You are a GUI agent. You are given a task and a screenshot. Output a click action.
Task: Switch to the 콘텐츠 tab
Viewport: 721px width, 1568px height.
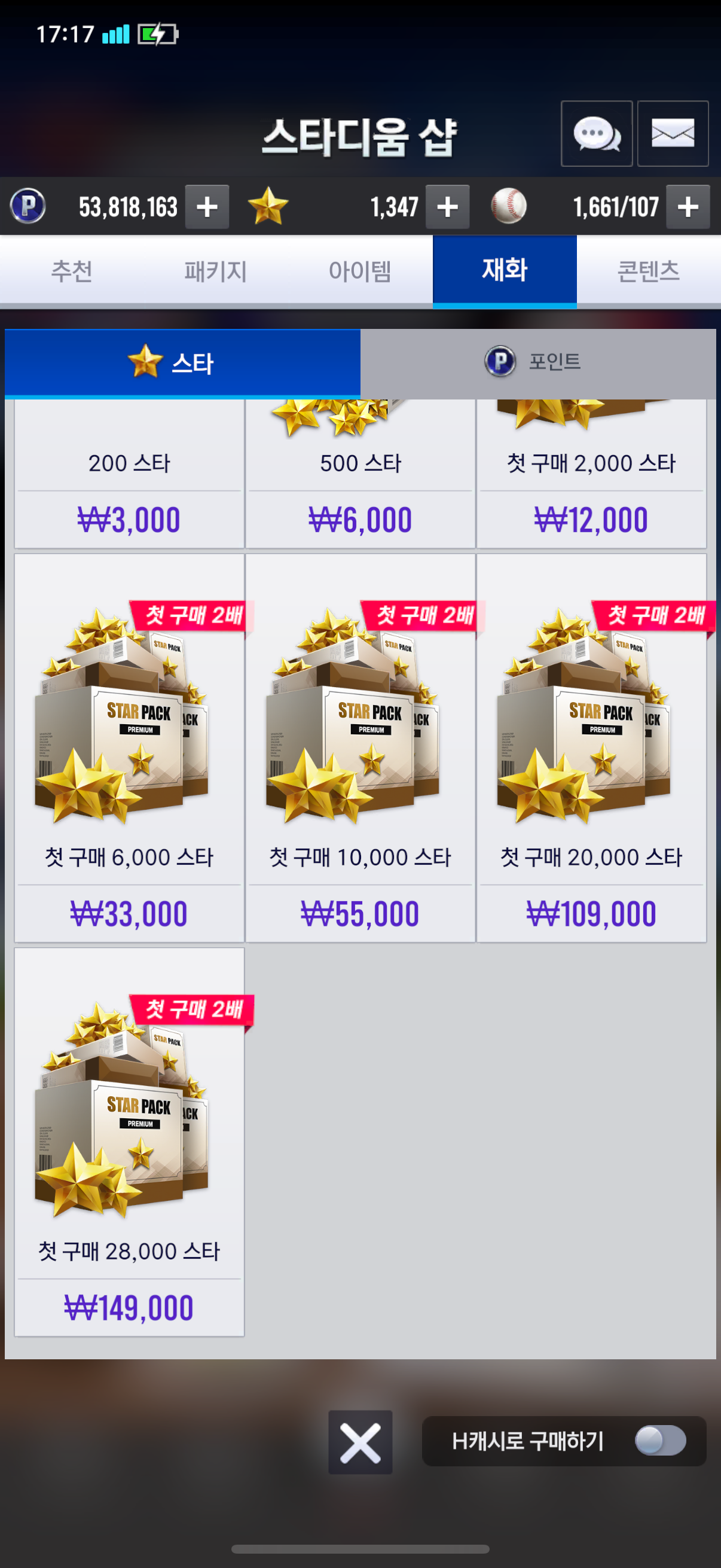[x=649, y=271]
